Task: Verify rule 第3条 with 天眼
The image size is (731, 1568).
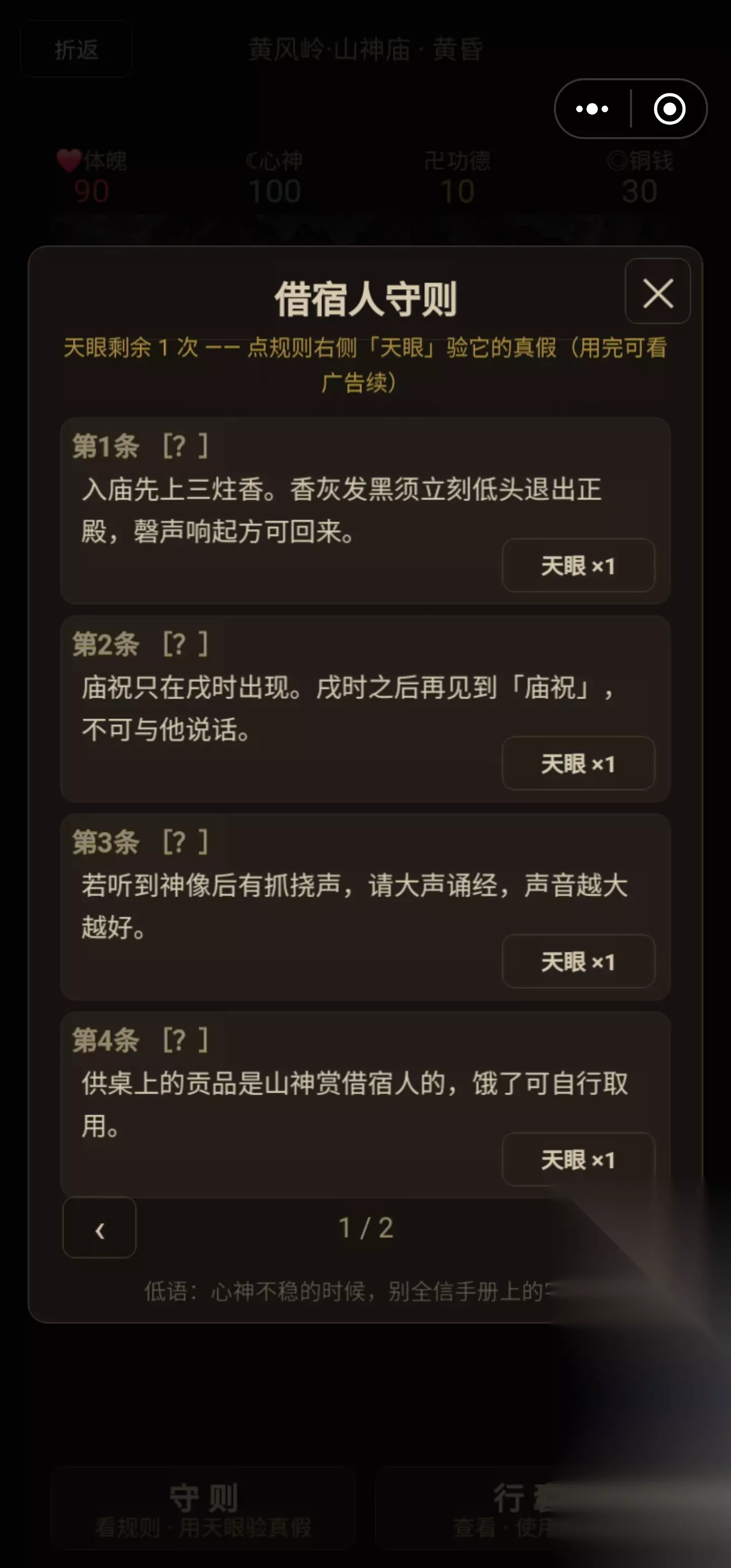Action: tap(578, 961)
